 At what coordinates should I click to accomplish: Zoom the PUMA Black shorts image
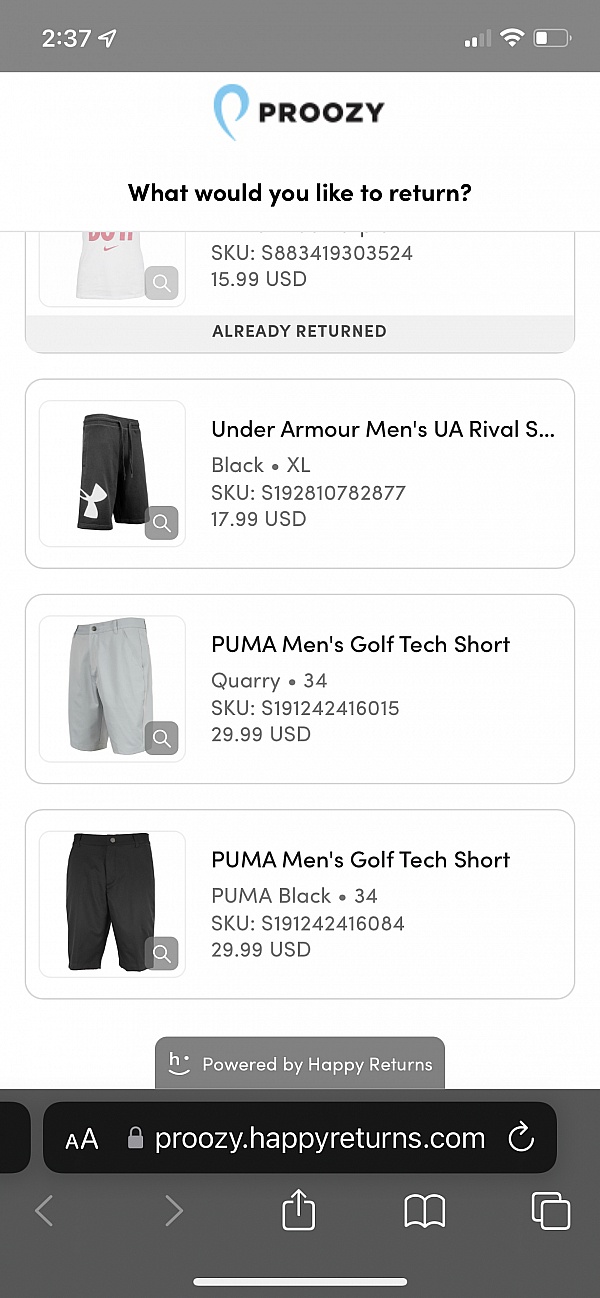pyautogui.click(x=161, y=953)
